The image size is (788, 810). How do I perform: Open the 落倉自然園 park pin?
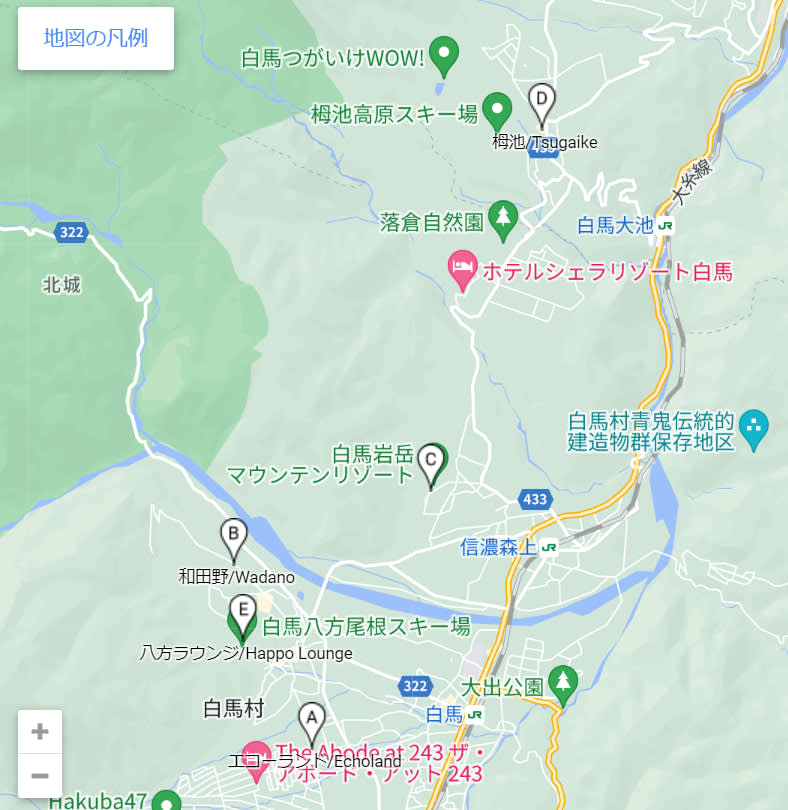(503, 221)
